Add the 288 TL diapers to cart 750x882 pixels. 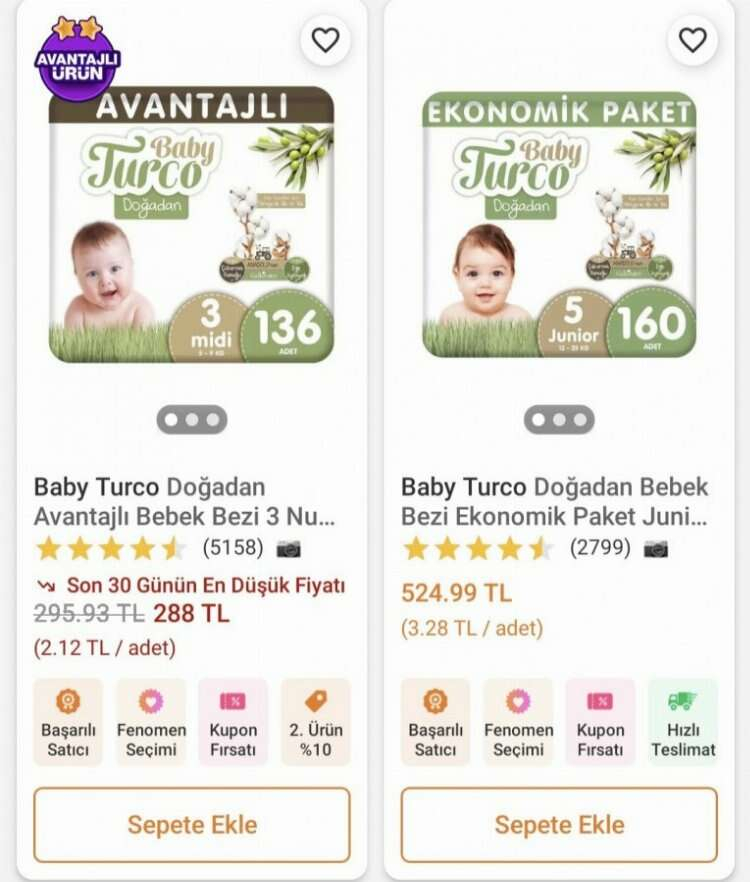[x=192, y=825]
